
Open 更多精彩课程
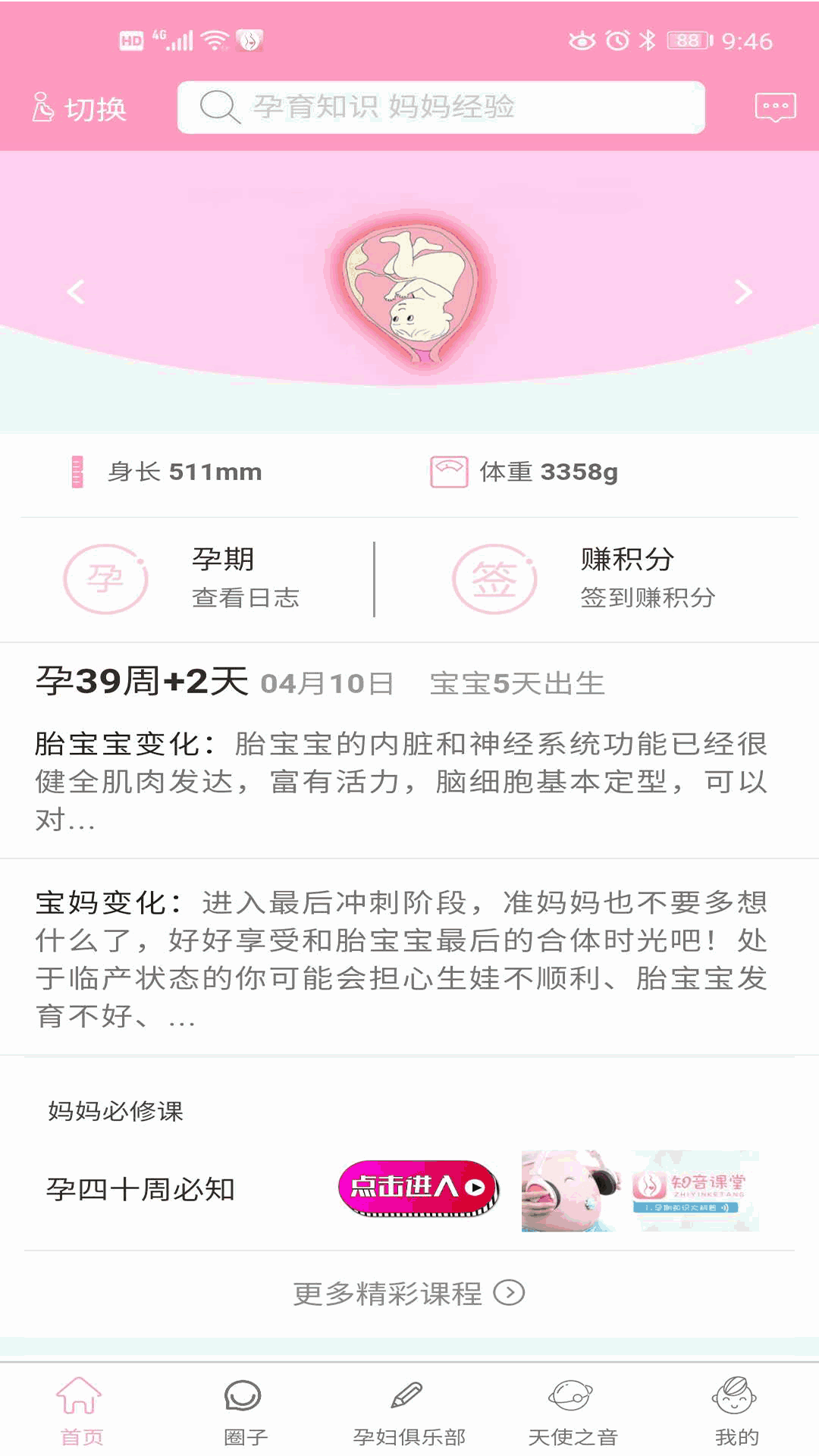click(x=408, y=1293)
